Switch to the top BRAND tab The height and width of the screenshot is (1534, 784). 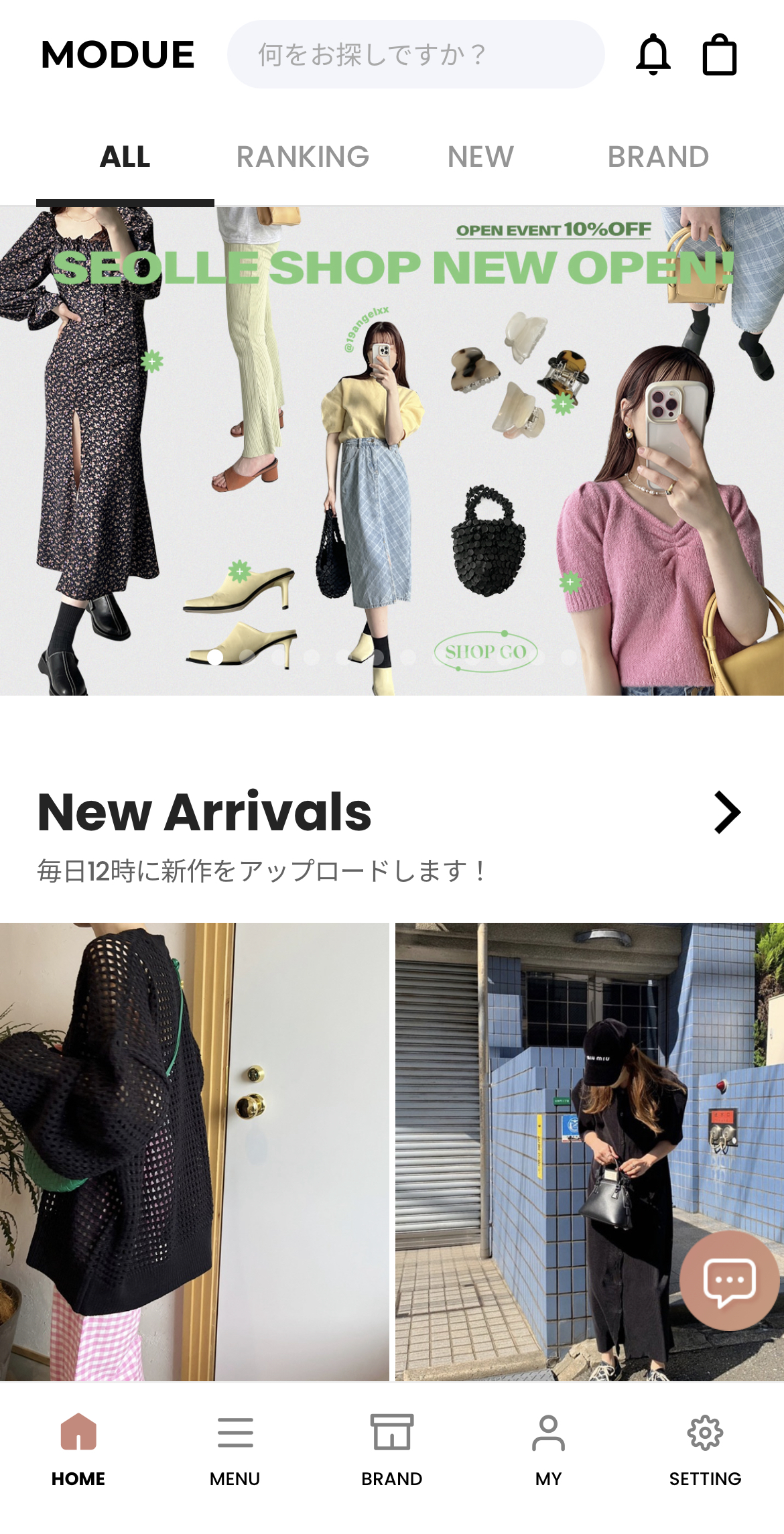[x=658, y=157]
